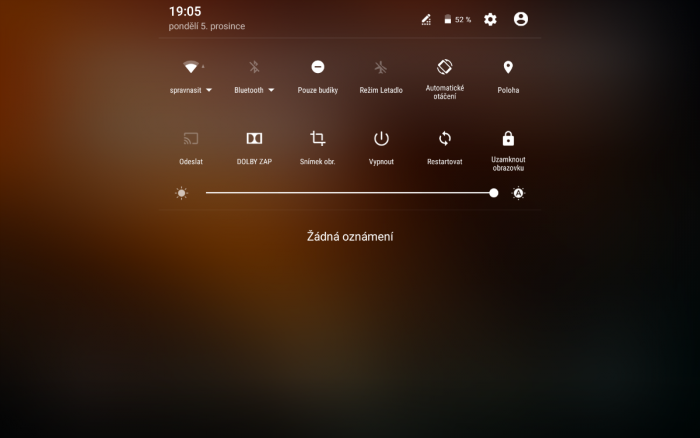Lock the screen with Uzamknout obrazovku

tap(508, 139)
